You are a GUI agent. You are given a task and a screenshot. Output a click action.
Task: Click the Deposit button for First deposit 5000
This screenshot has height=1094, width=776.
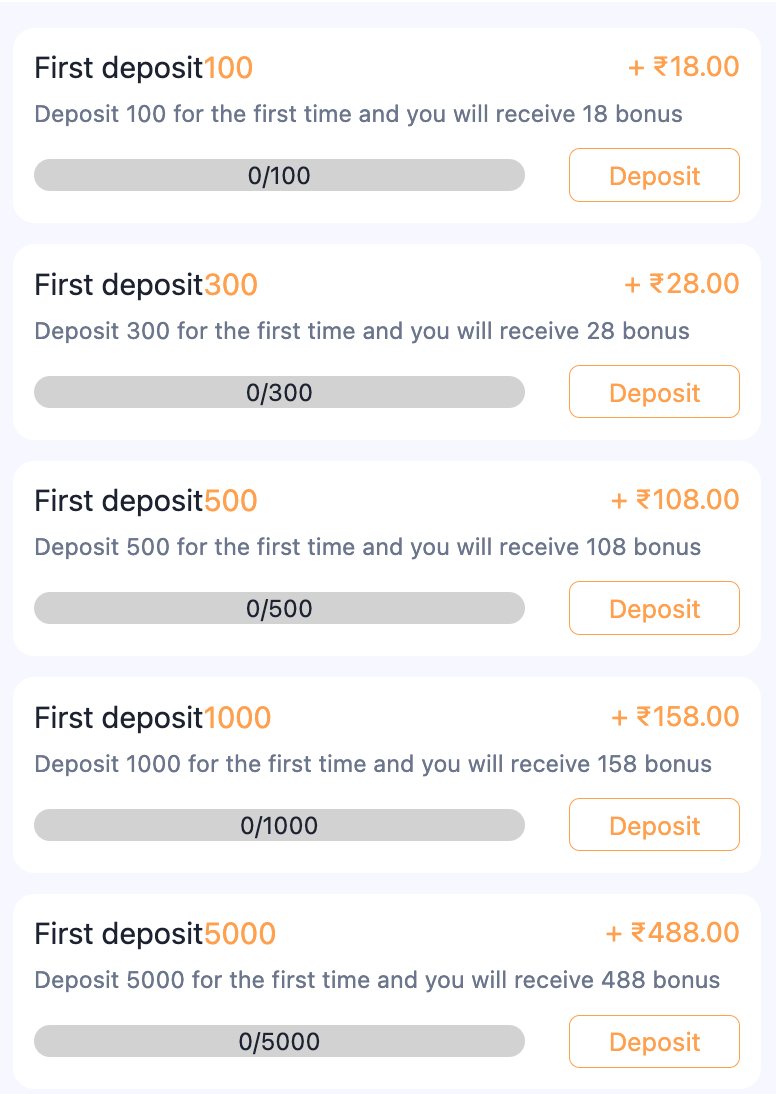tap(654, 1041)
